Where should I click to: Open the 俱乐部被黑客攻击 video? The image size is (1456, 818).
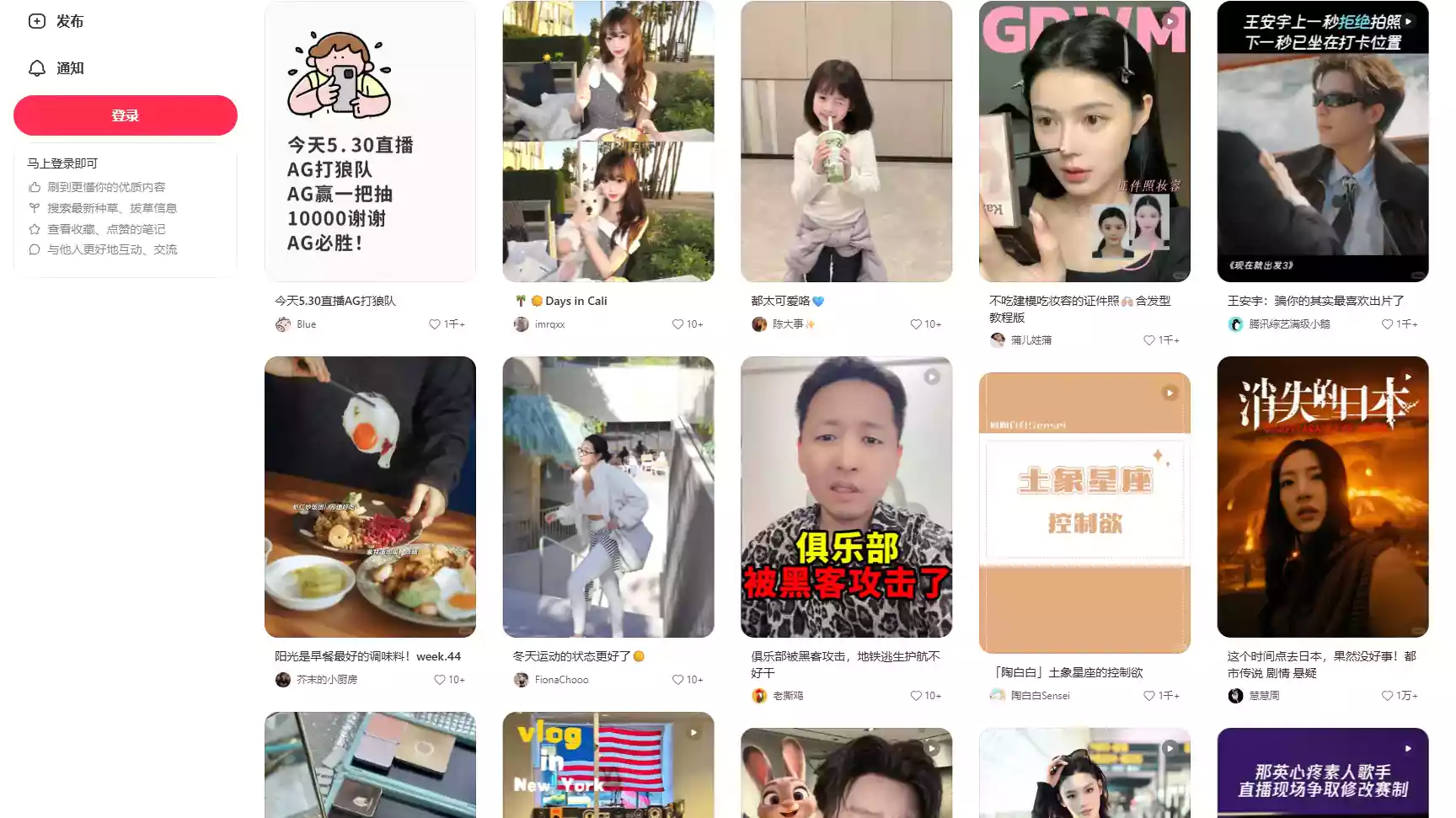846,497
